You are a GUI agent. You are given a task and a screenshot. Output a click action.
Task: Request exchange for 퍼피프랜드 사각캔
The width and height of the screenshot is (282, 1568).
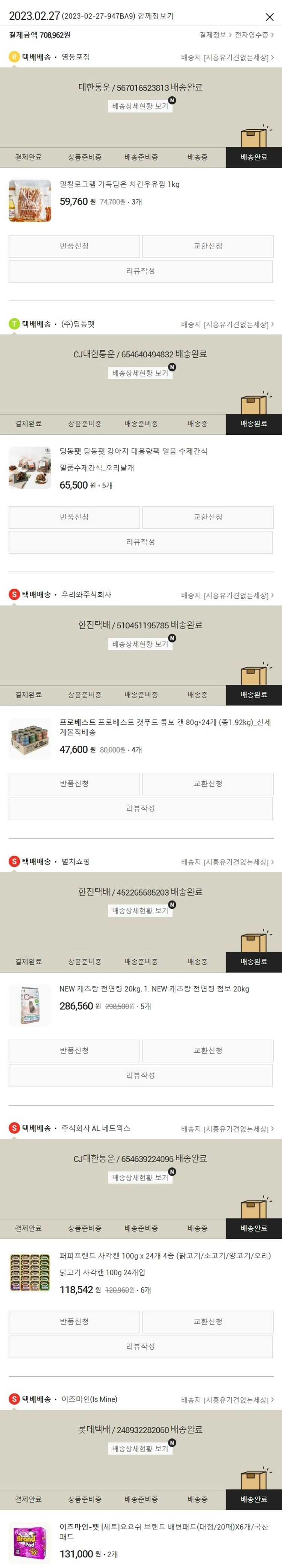point(208,1321)
